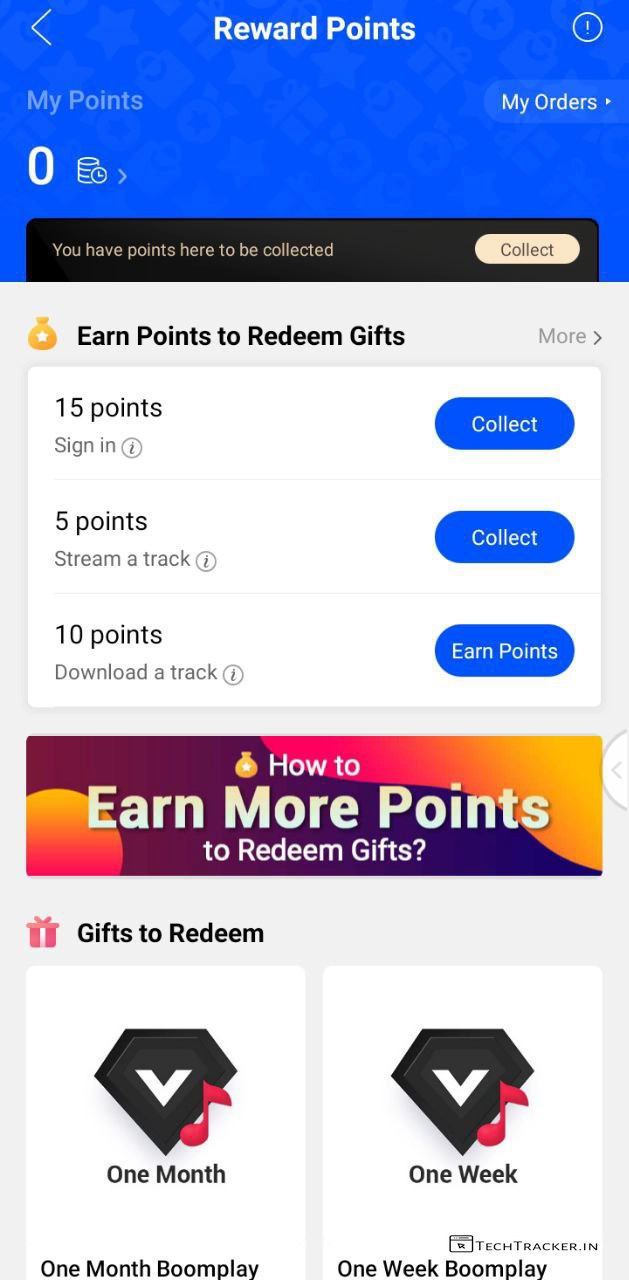Show info about Download a track task
This screenshot has width=629, height=1280.
pos(233,675)
